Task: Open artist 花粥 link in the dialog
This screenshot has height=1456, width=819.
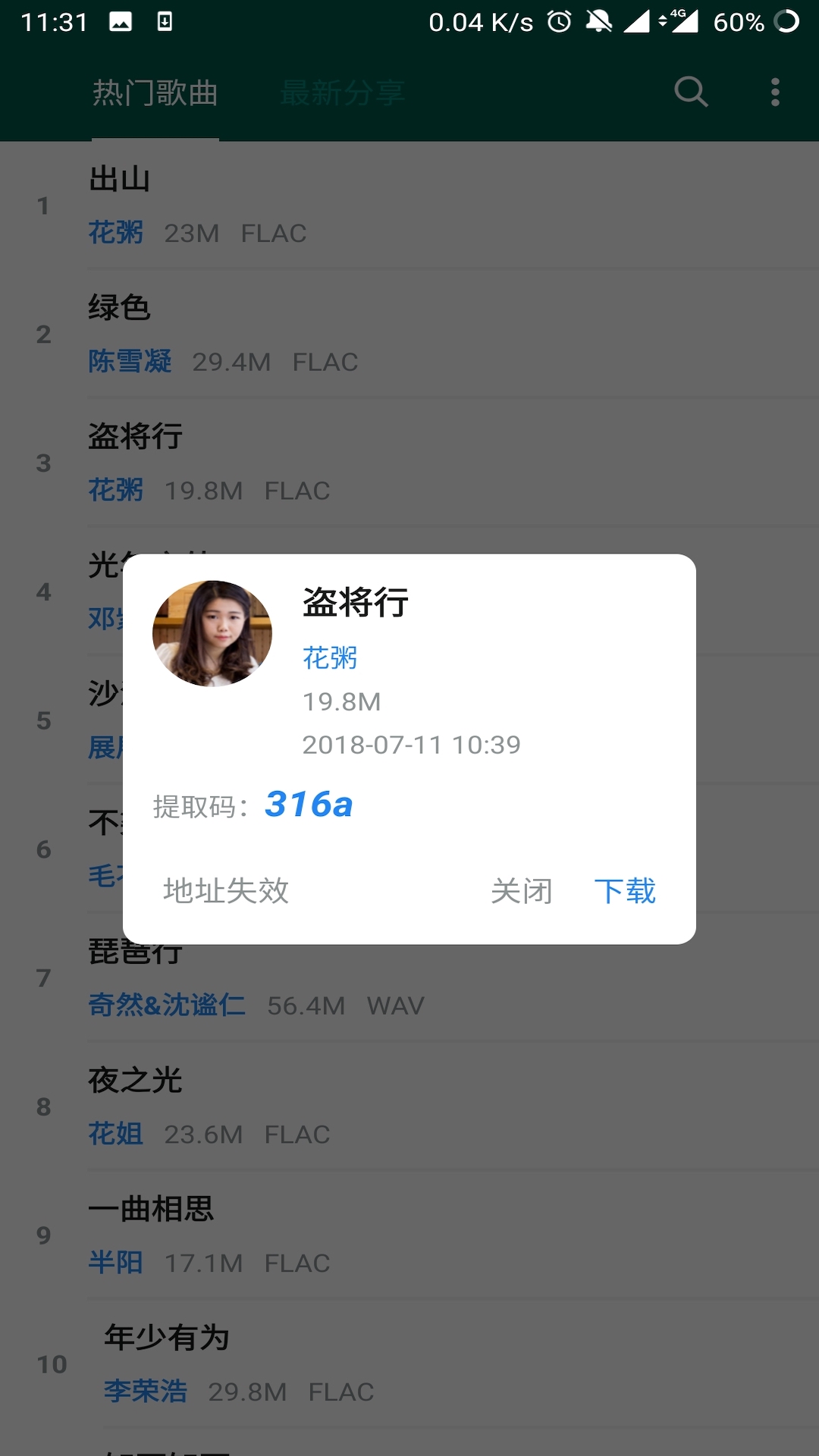Action: [330, 657]
